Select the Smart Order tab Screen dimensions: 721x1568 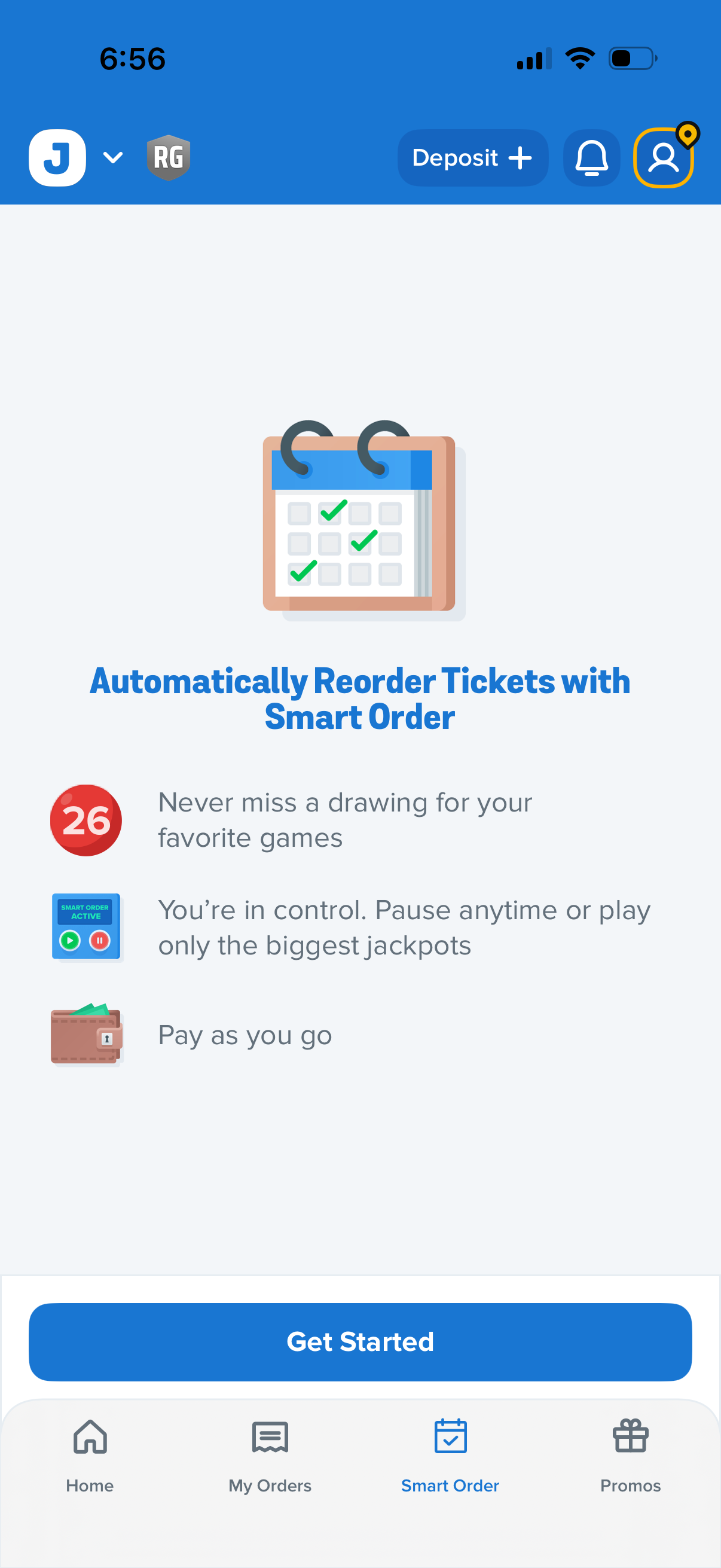(450, 1455)
